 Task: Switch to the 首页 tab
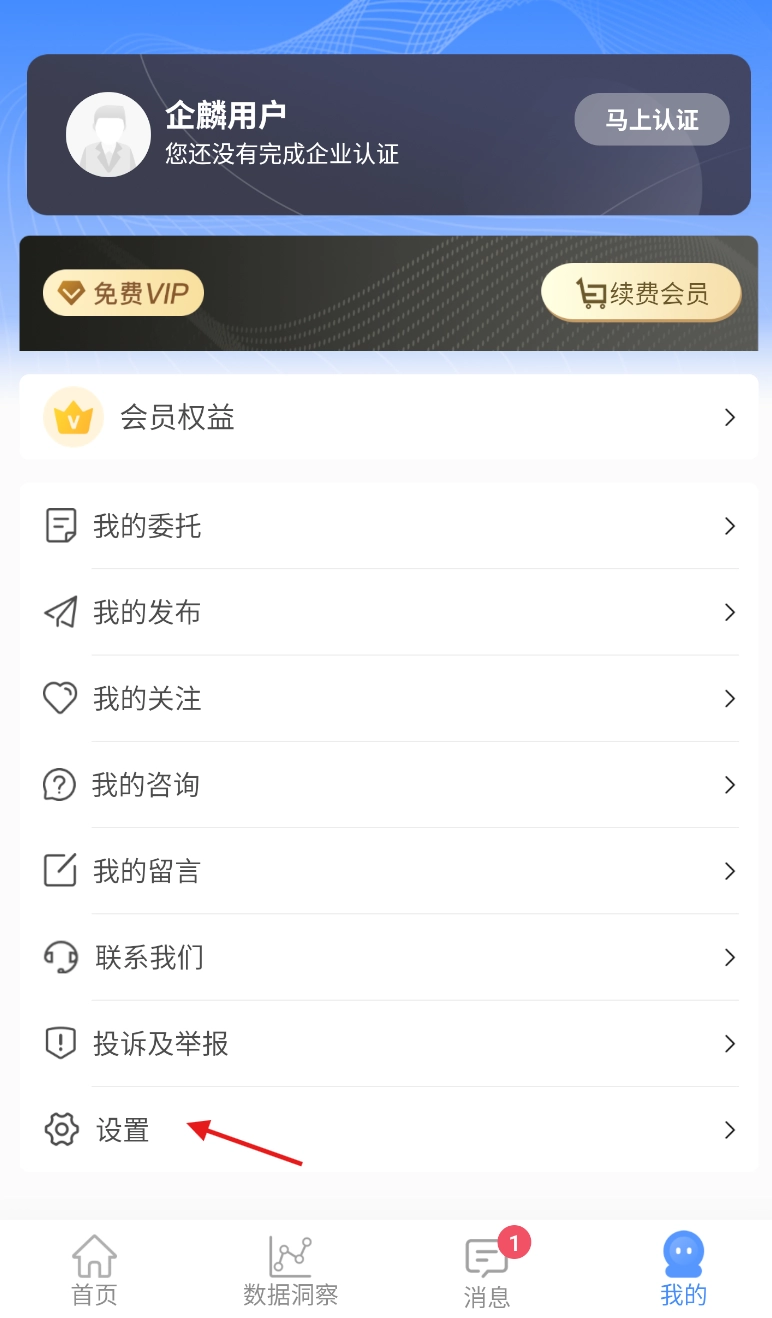click(95, 1270)
